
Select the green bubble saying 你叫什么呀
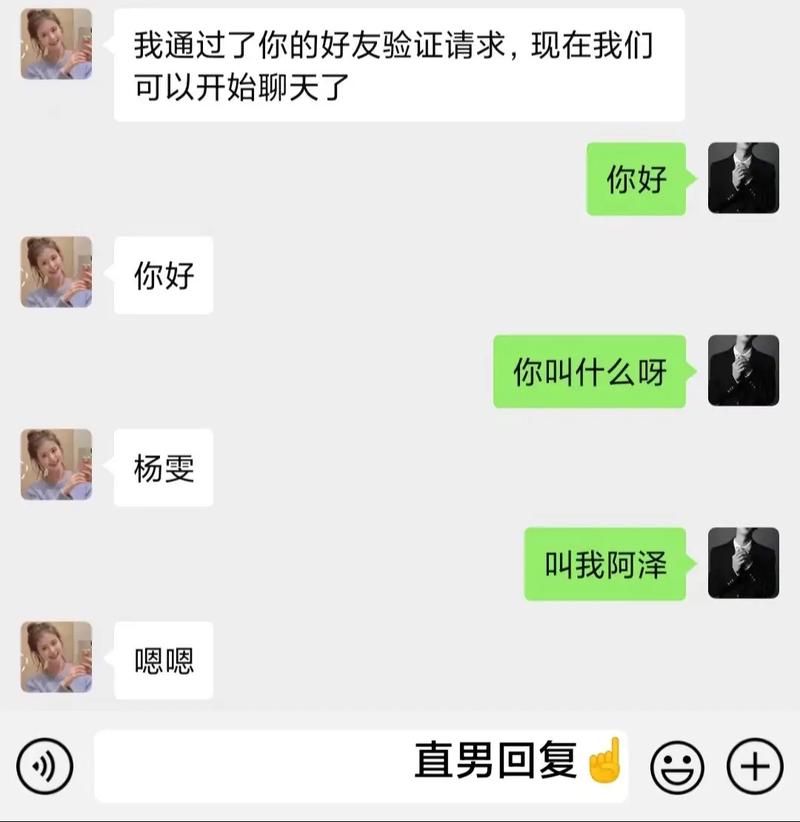coord(589,370)
